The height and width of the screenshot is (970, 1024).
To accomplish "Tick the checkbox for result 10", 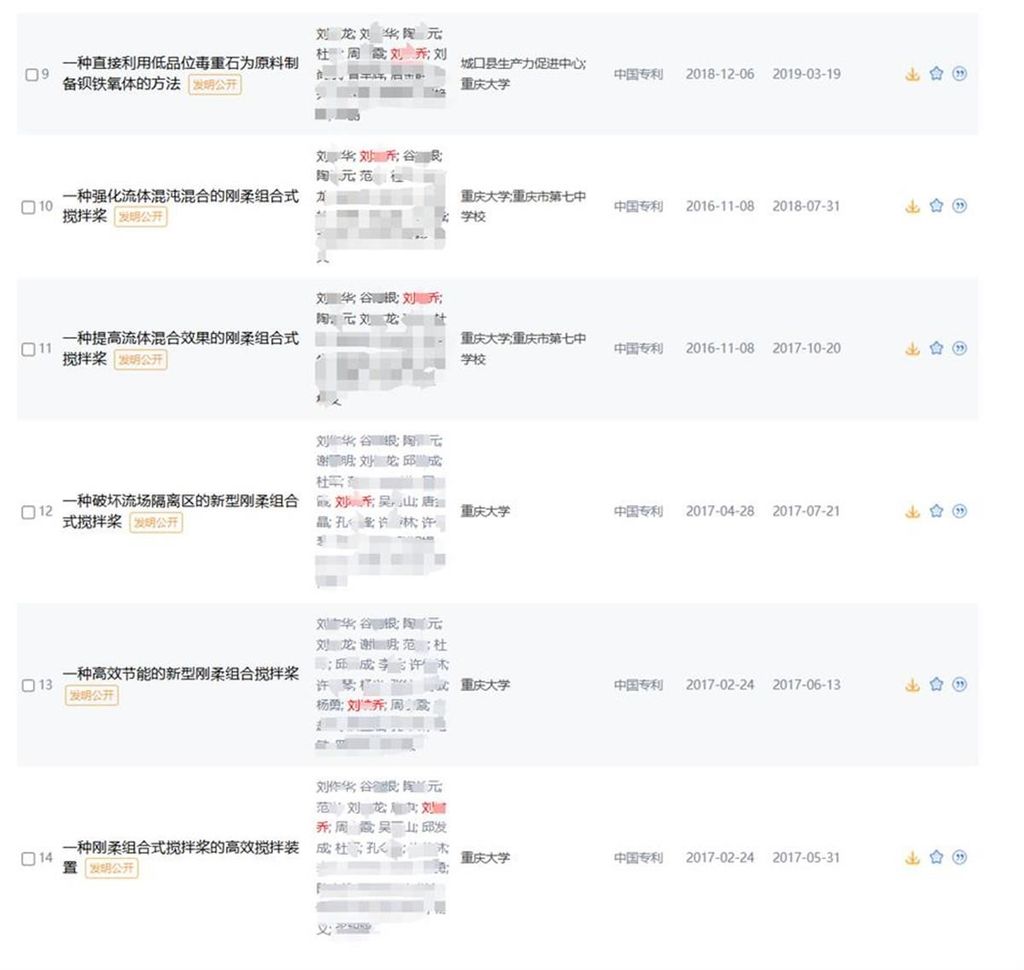I will click(x=29, y=207).
